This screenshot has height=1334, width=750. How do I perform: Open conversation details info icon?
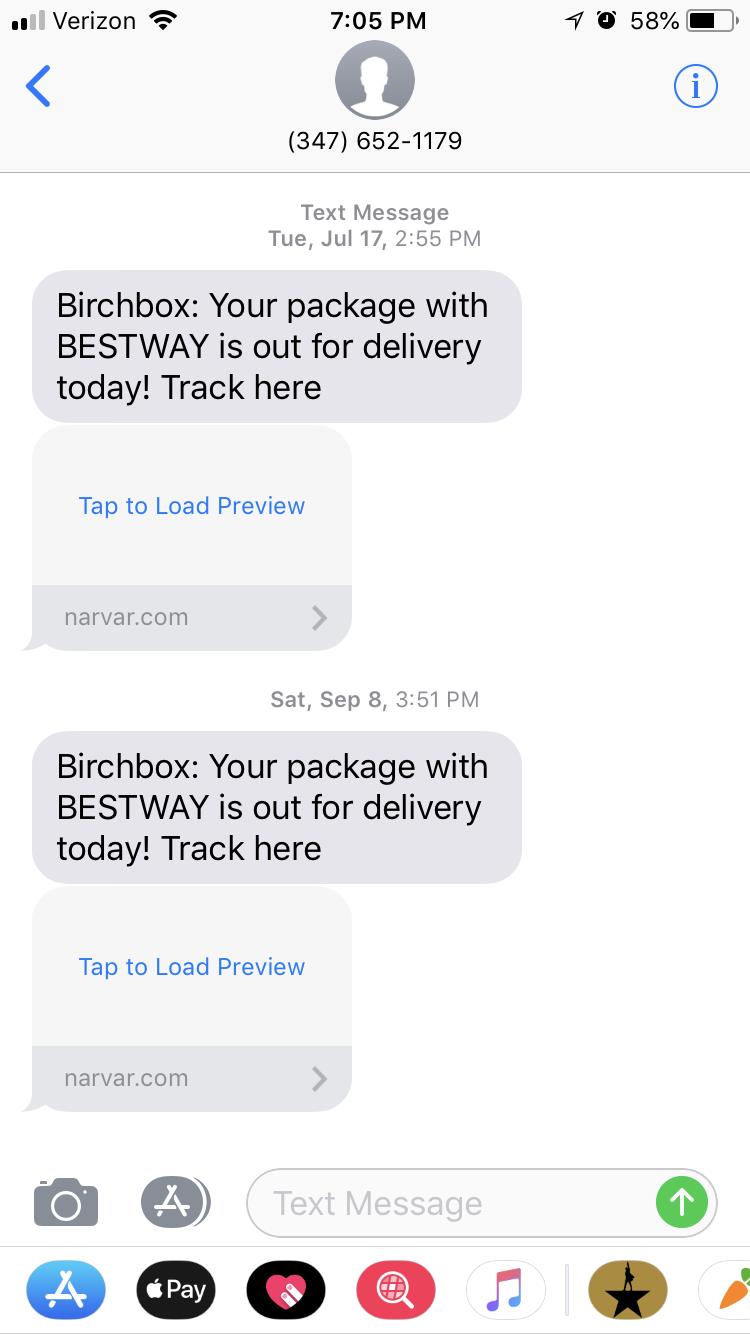[695, 86]
